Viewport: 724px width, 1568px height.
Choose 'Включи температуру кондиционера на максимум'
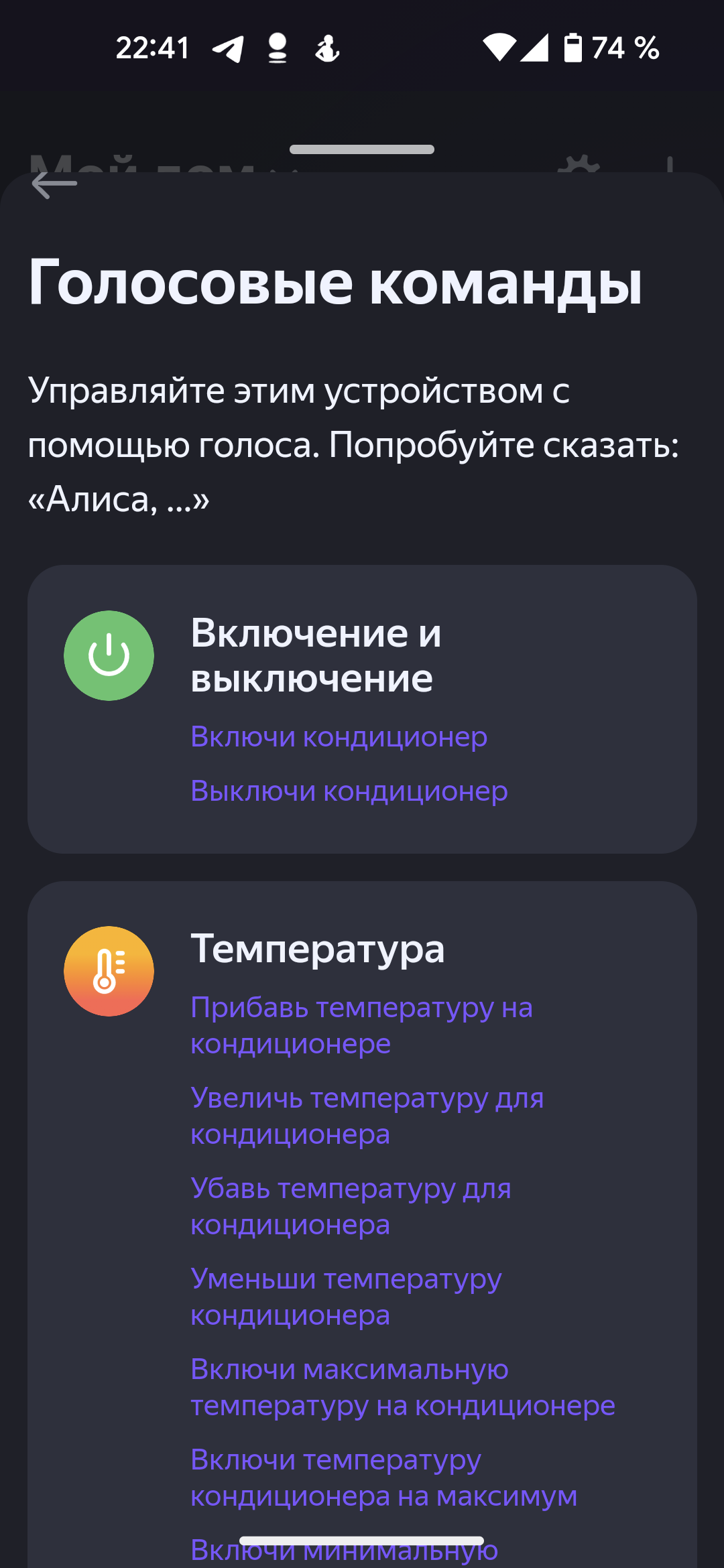point(383,1478)
